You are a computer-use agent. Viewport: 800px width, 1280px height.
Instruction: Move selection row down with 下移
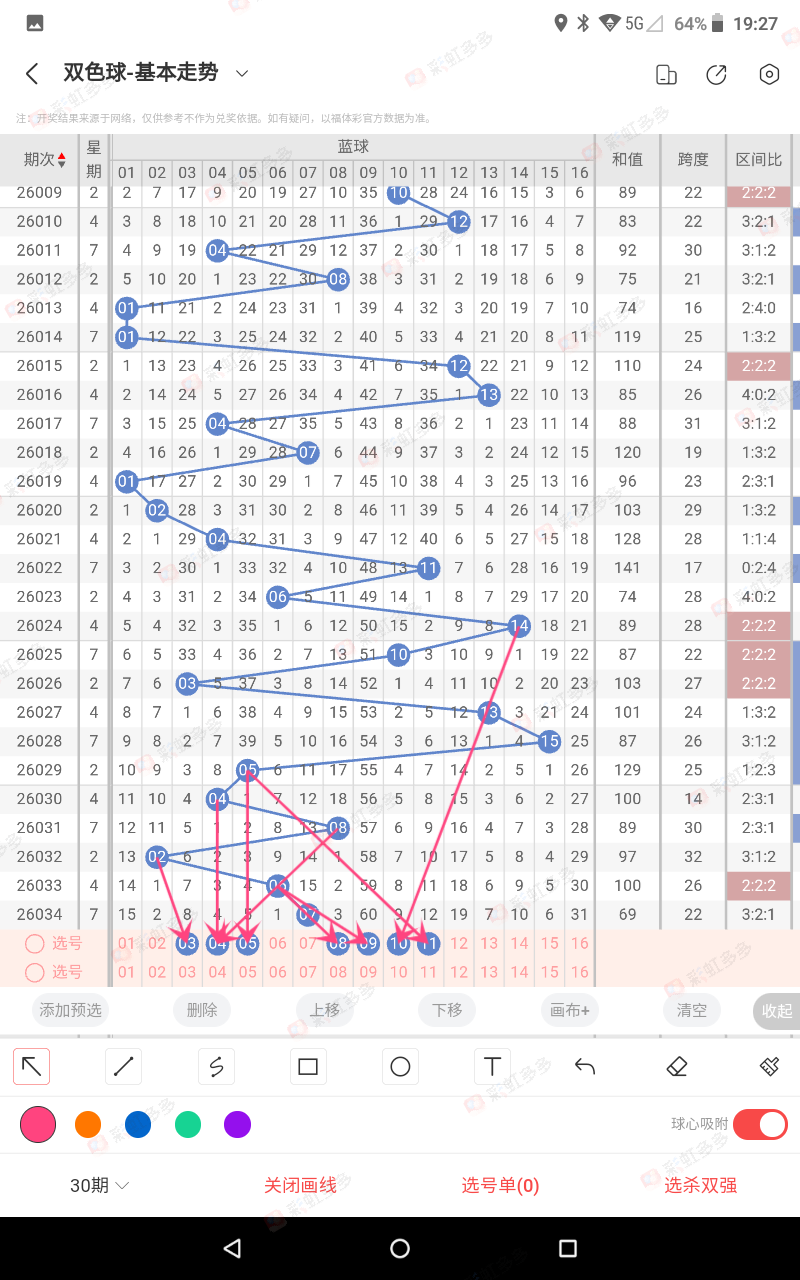(447, 1010)
